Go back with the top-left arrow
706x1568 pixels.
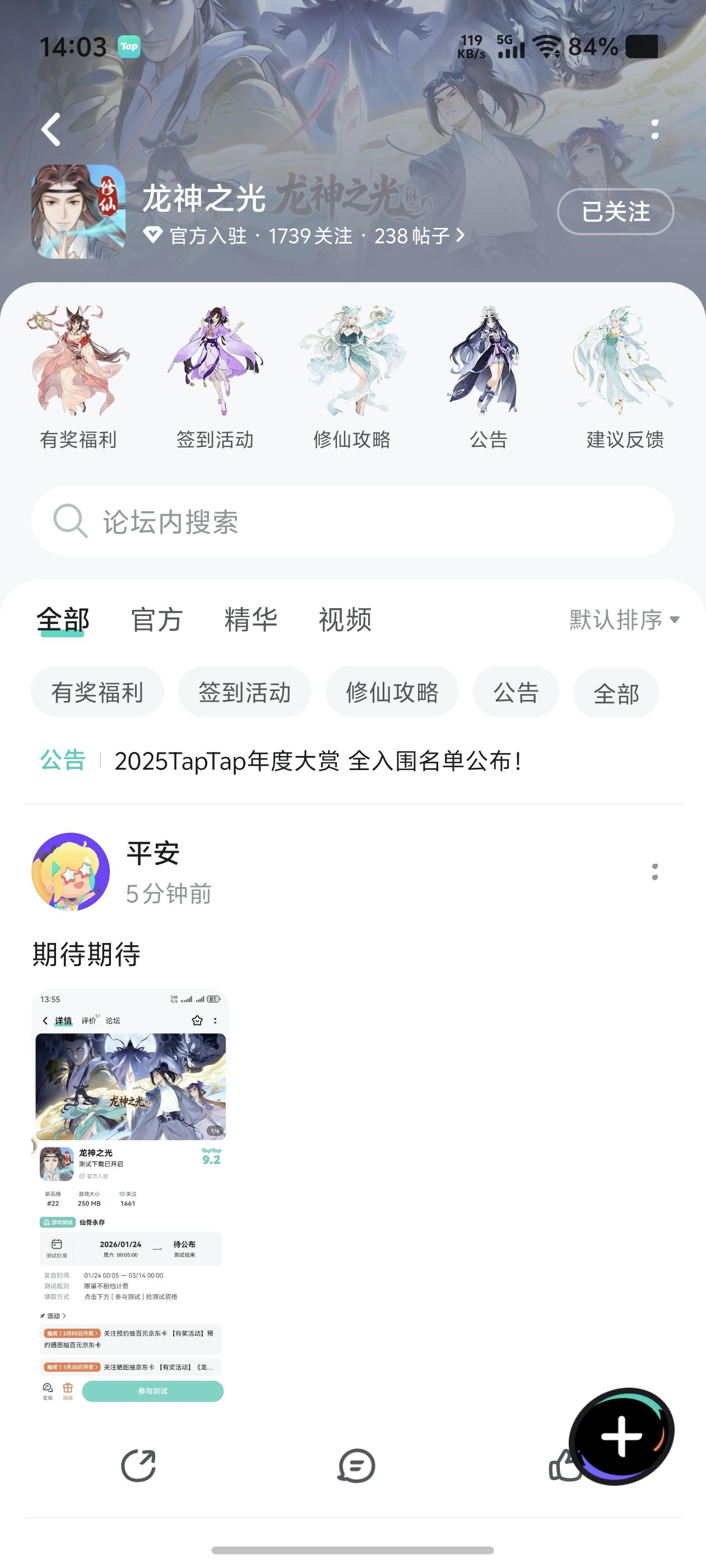pyautogui.click(x=51, y=130)
